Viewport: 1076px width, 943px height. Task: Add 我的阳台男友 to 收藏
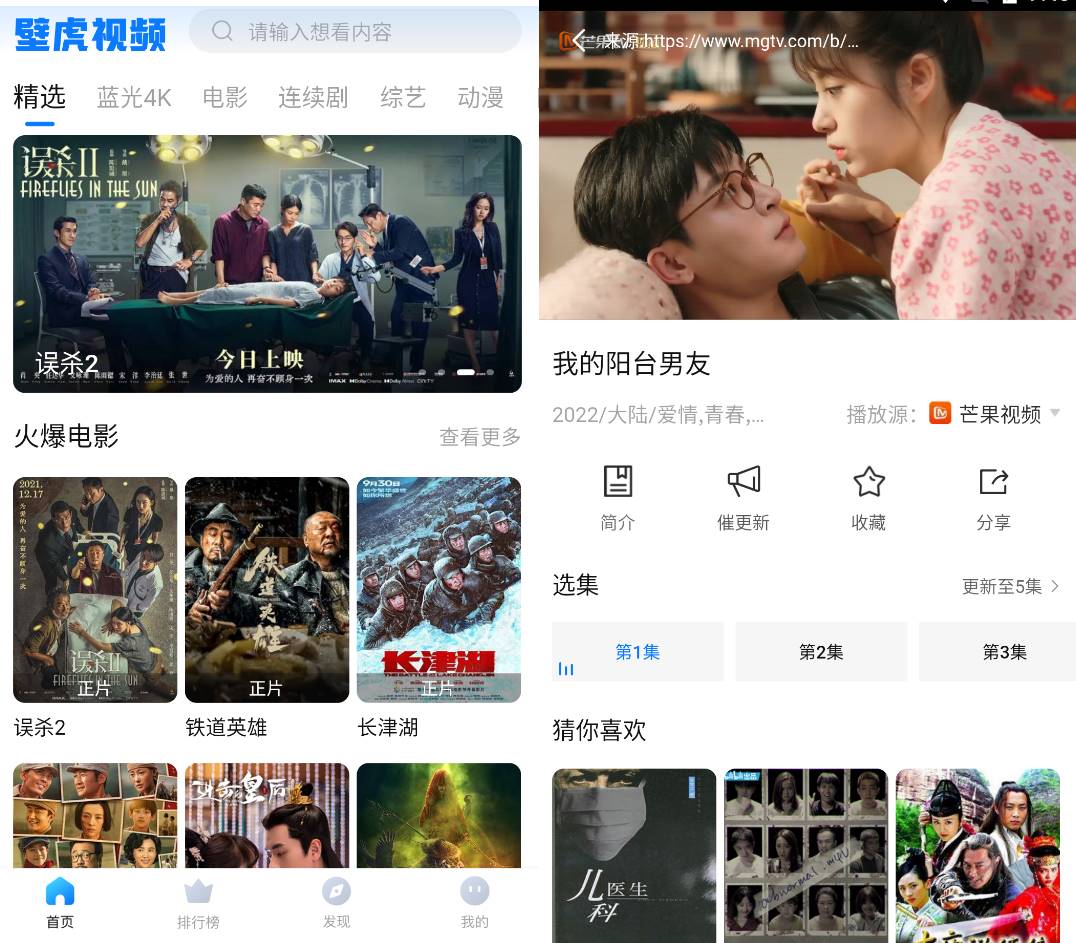pos(868,497)
